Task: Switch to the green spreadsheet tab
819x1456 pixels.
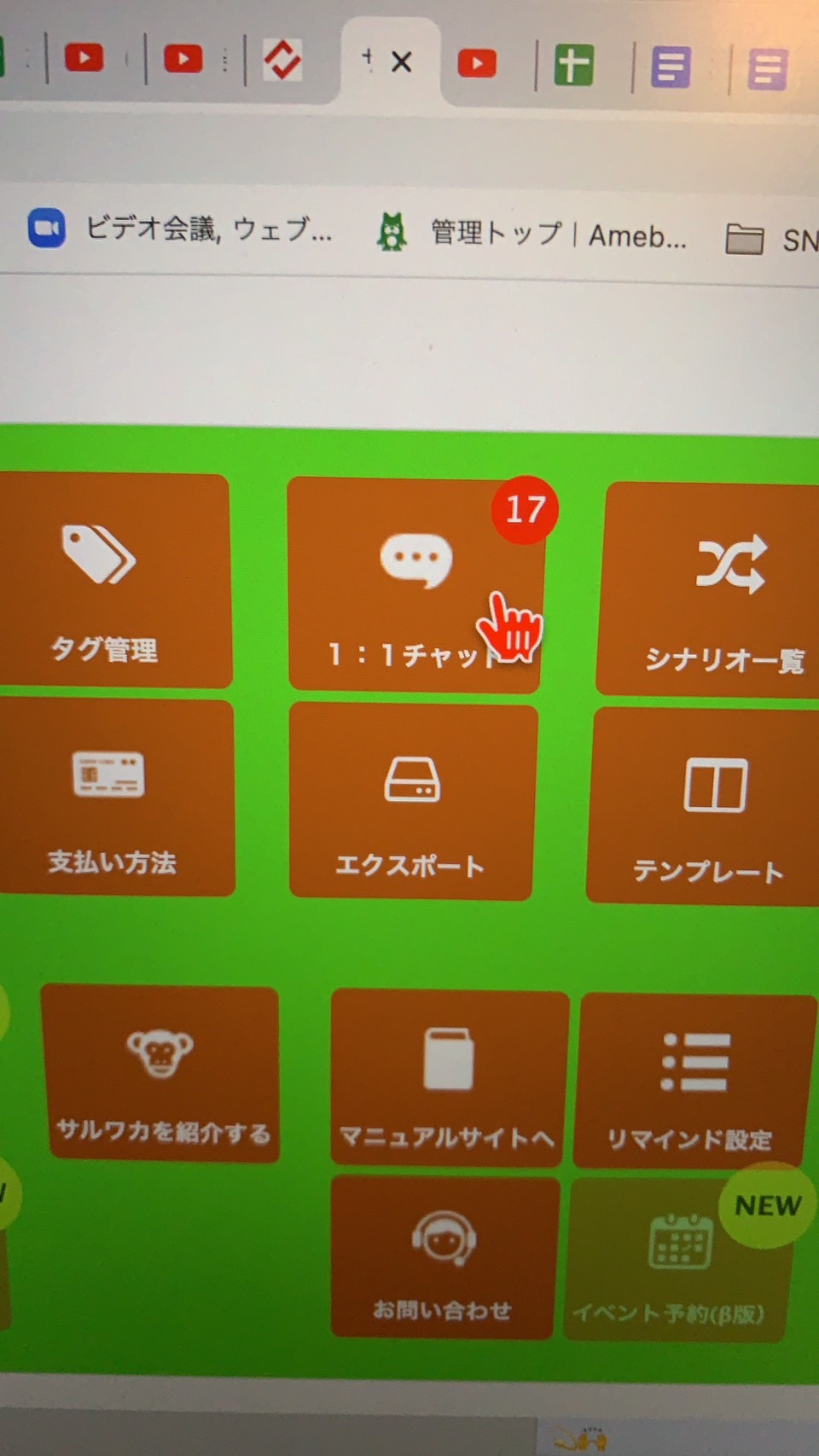Action: point(573,65)
